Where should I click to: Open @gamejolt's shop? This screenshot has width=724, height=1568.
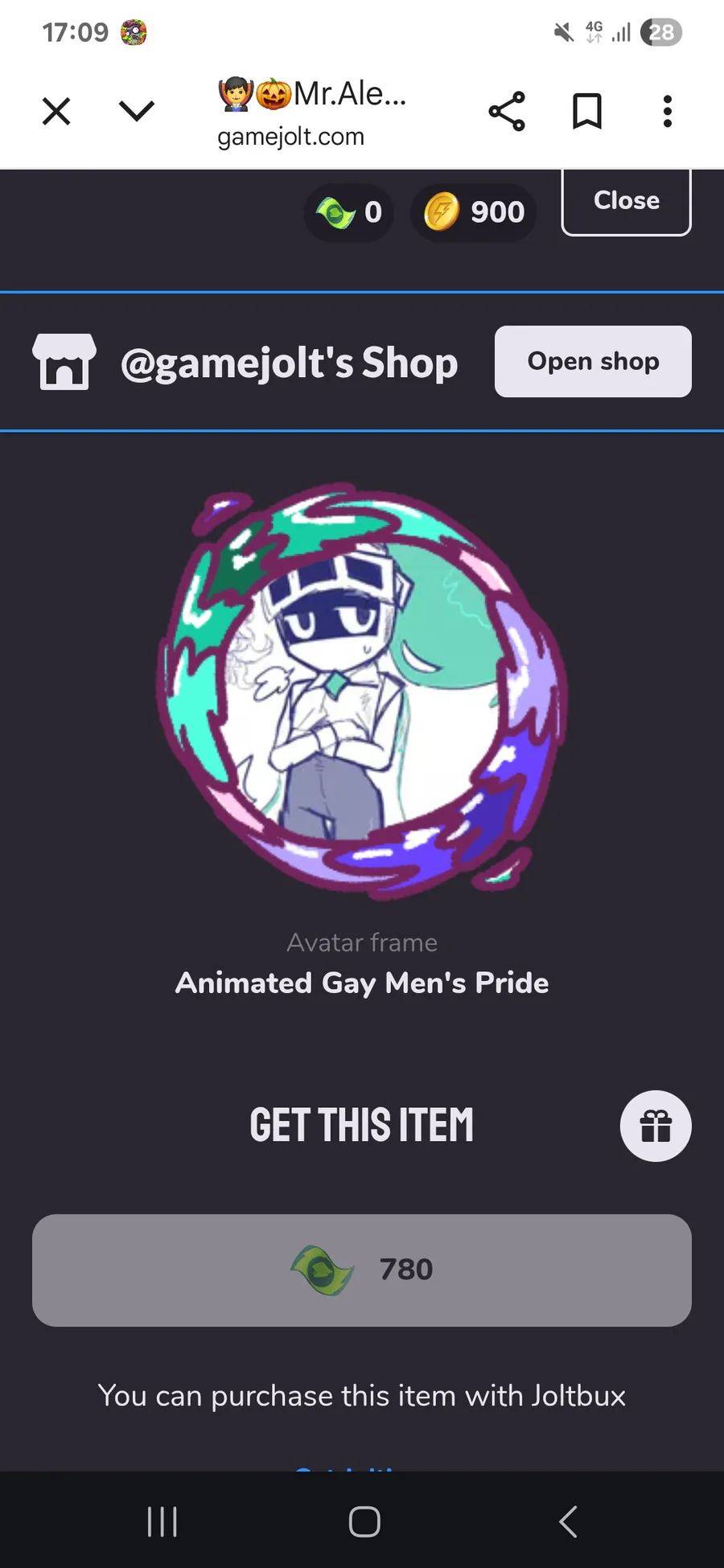point(593,362)
